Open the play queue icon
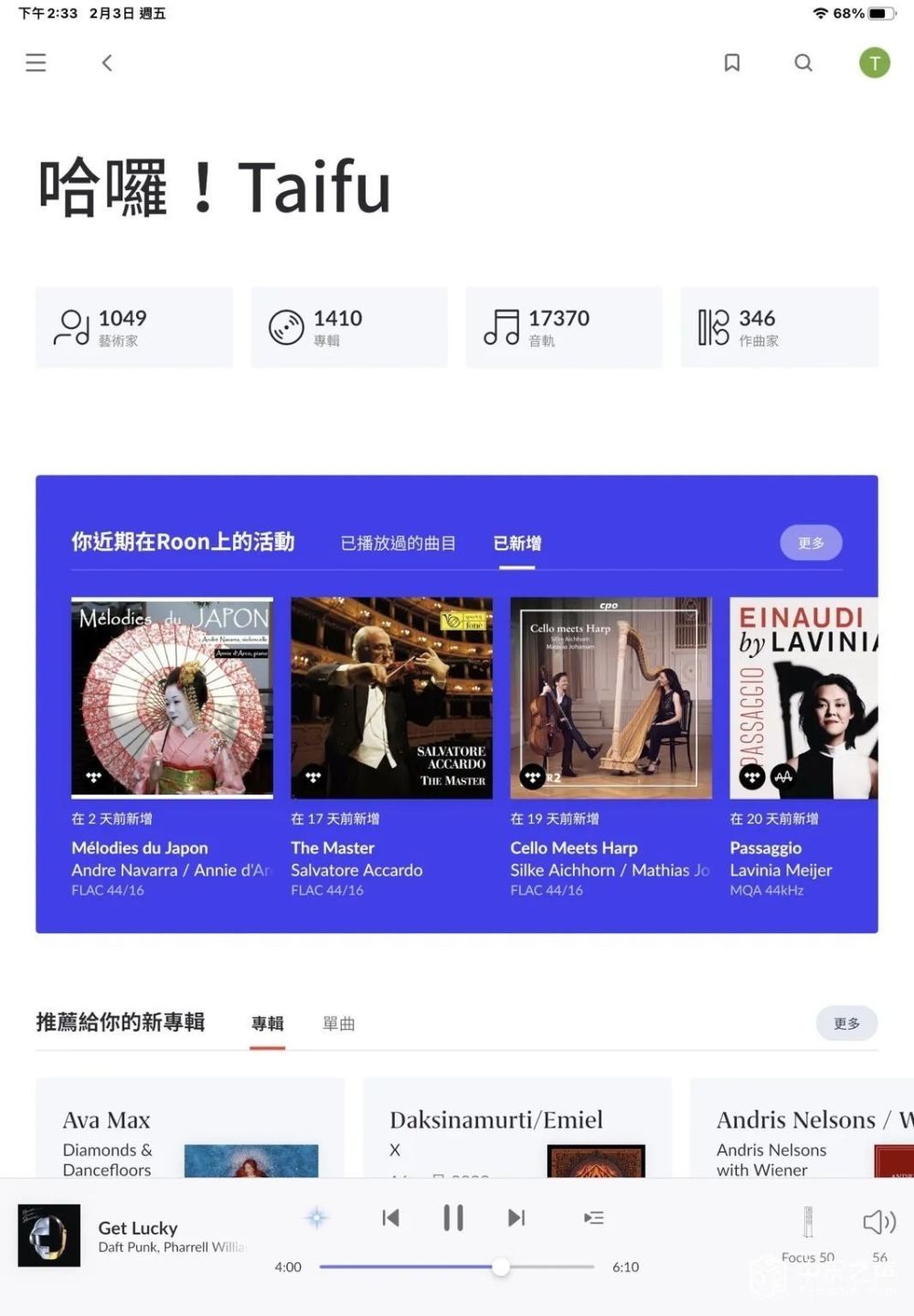Viewport: 914px width, 1316px height. 594,1217
